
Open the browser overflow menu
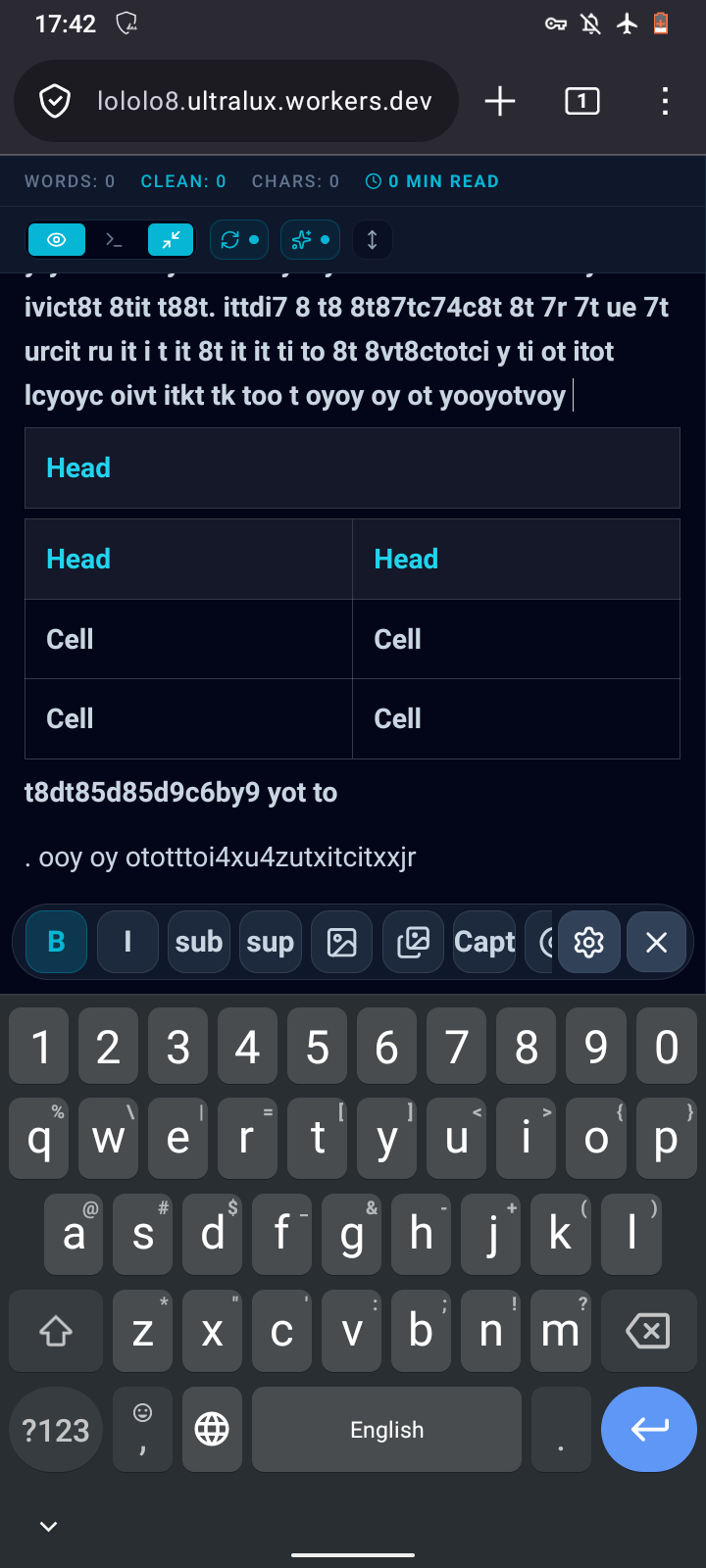pos(665,101)
